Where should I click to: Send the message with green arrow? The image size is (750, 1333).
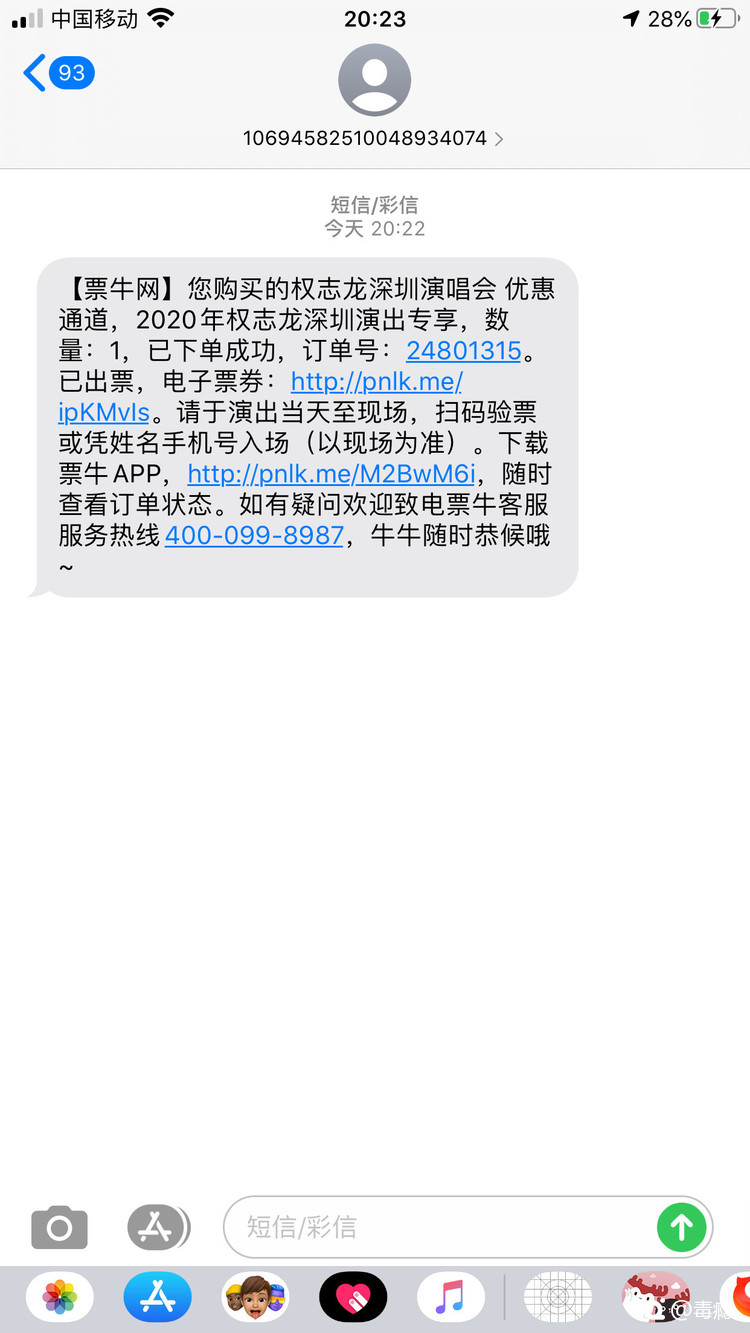[682, 1227]
